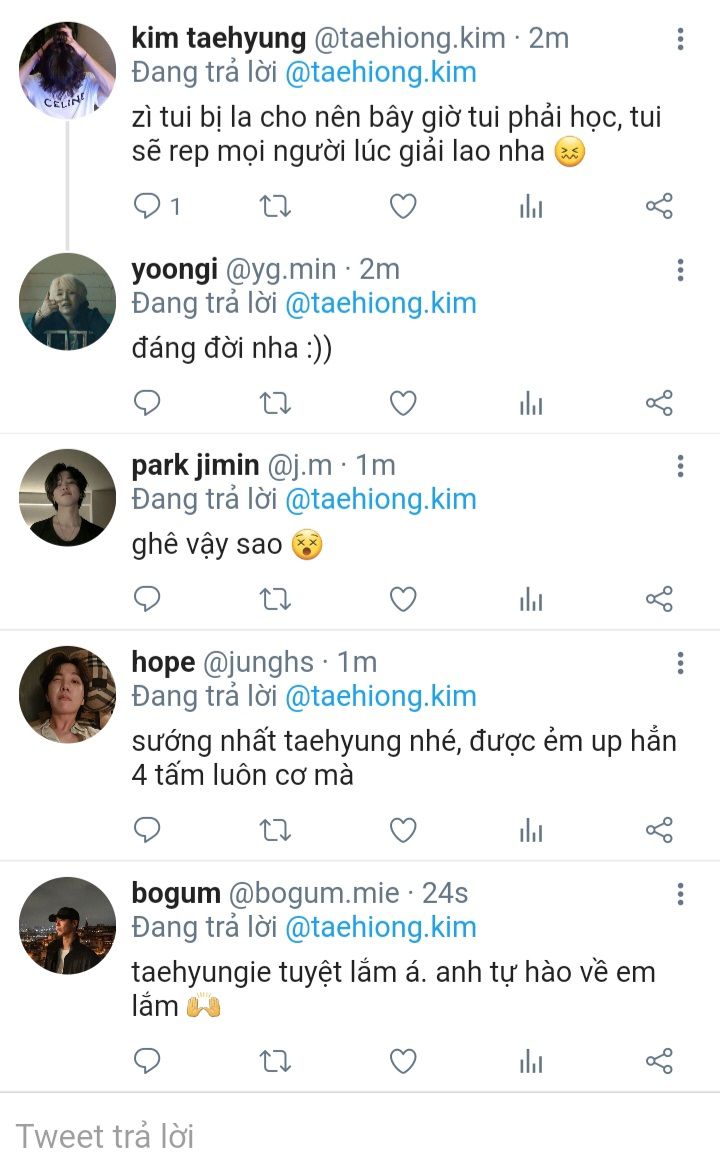Share park jimin's reply

(659, 599)
